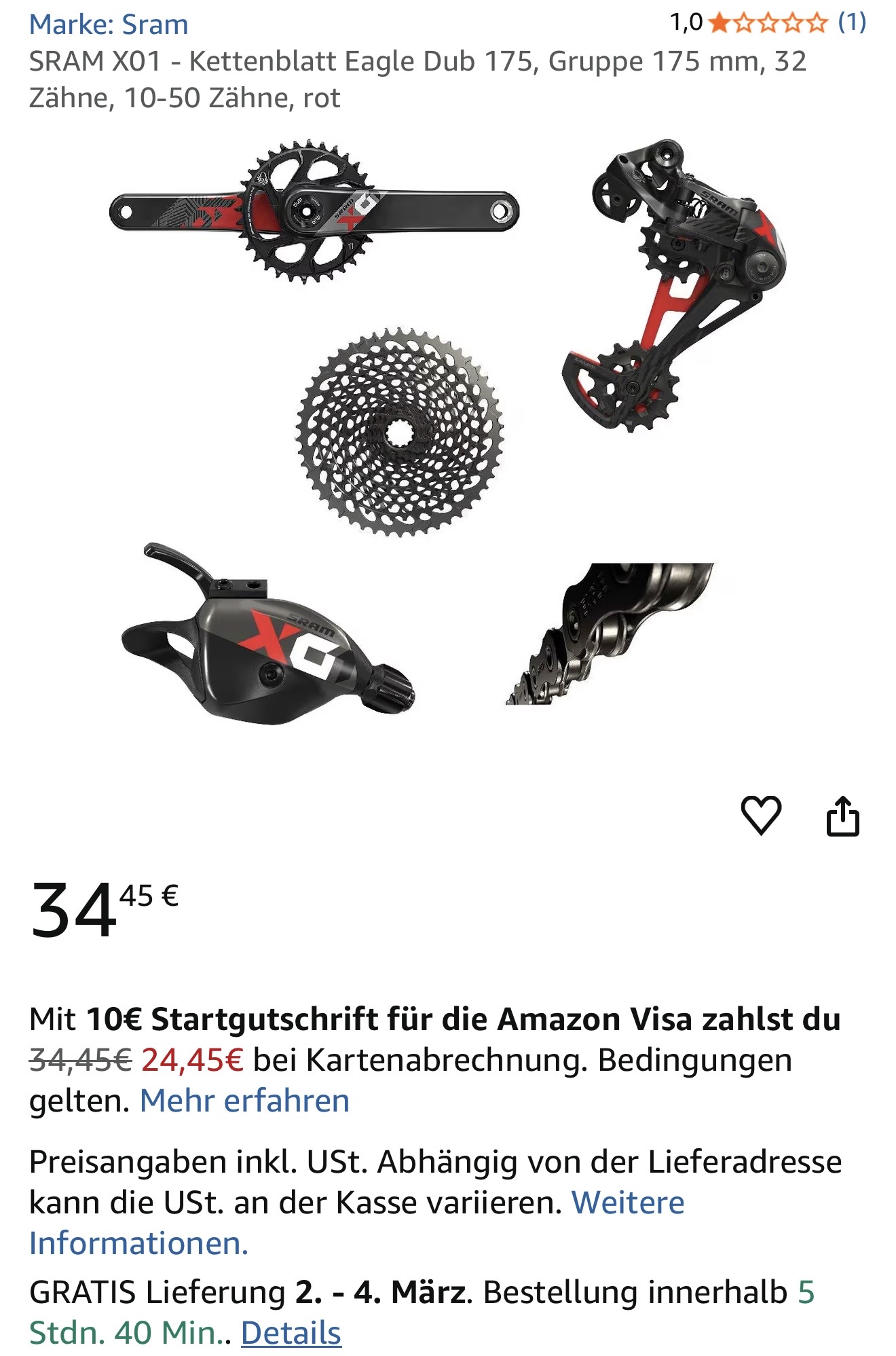The image size is (896, 1356).
Task: Open delivery Details link
Action: click(291, 1332)
